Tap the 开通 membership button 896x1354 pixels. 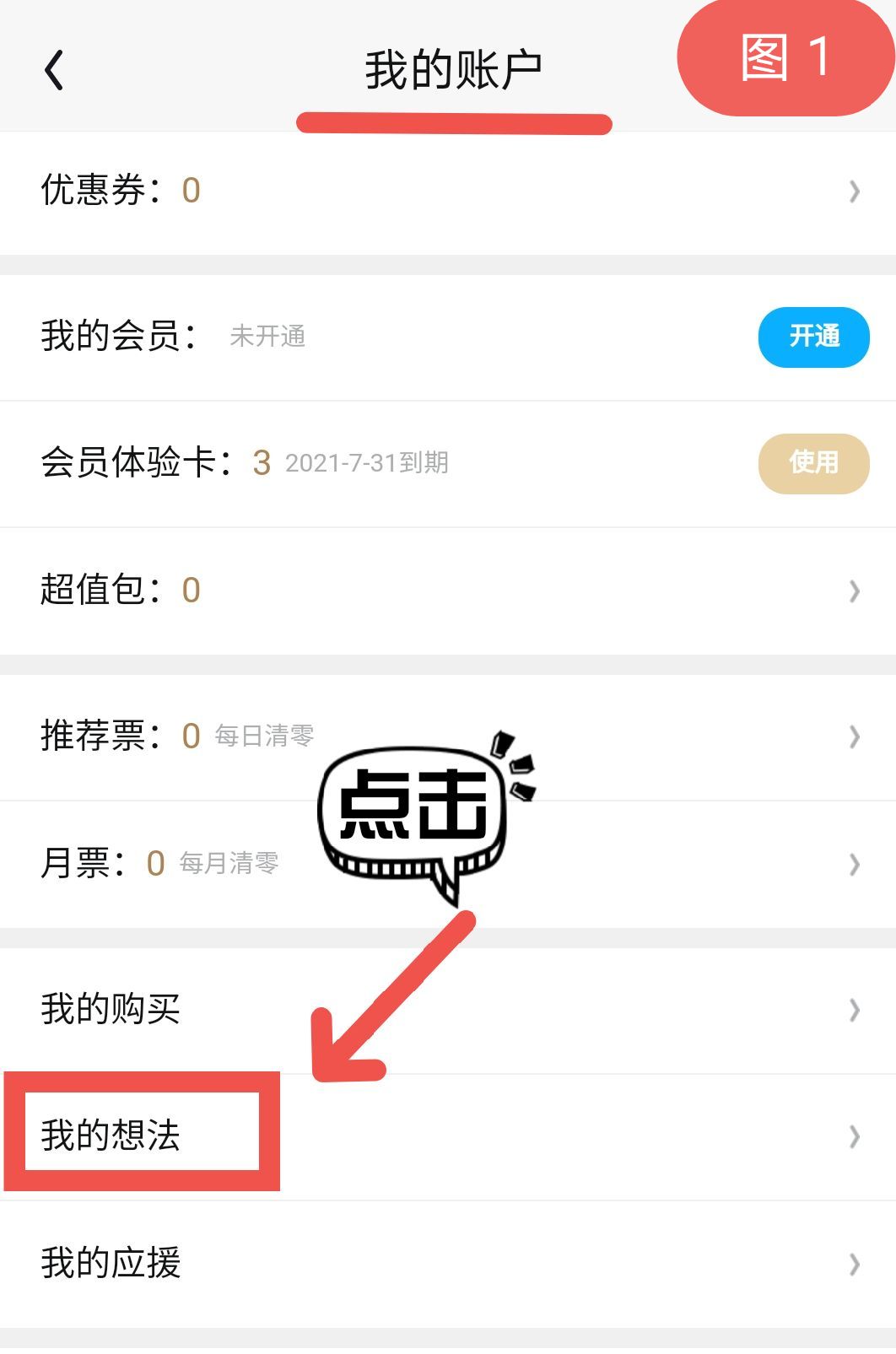tap(813, 337)
